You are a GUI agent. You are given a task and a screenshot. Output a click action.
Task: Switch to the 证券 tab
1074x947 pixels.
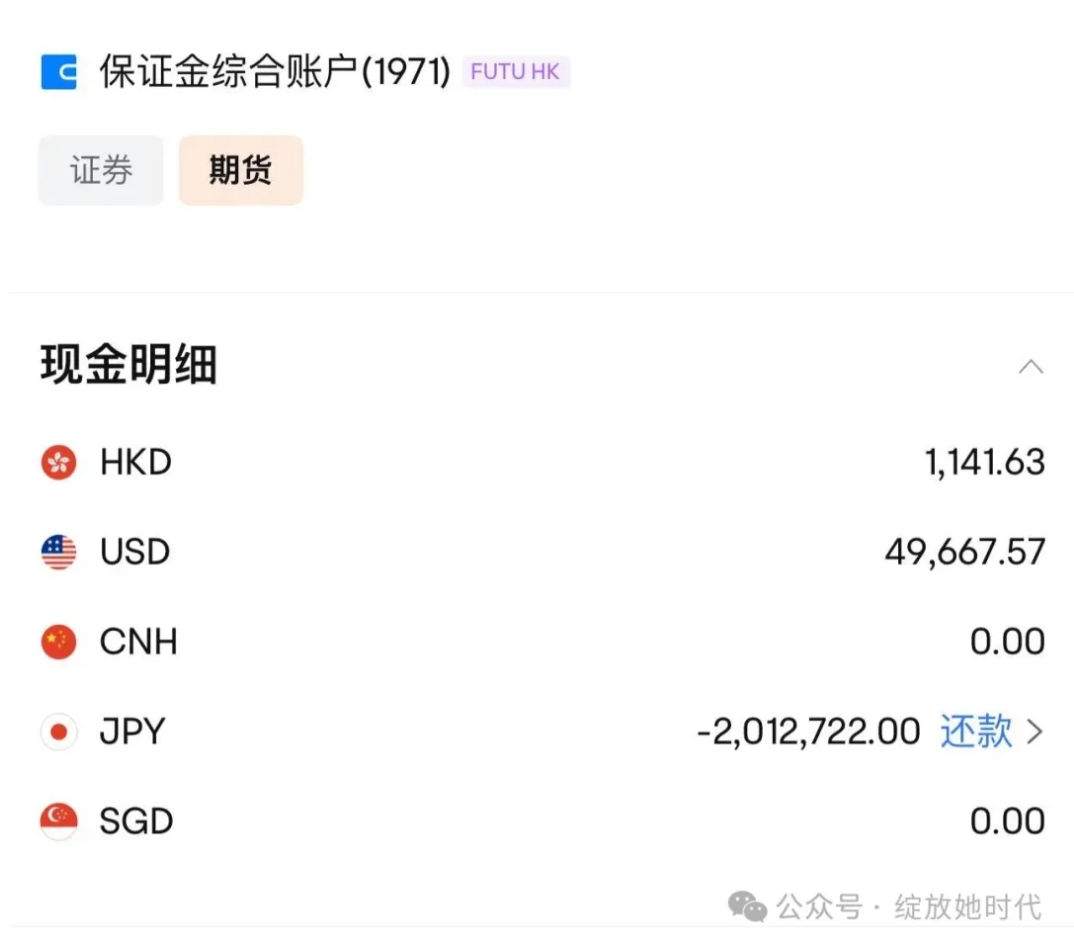101,171
